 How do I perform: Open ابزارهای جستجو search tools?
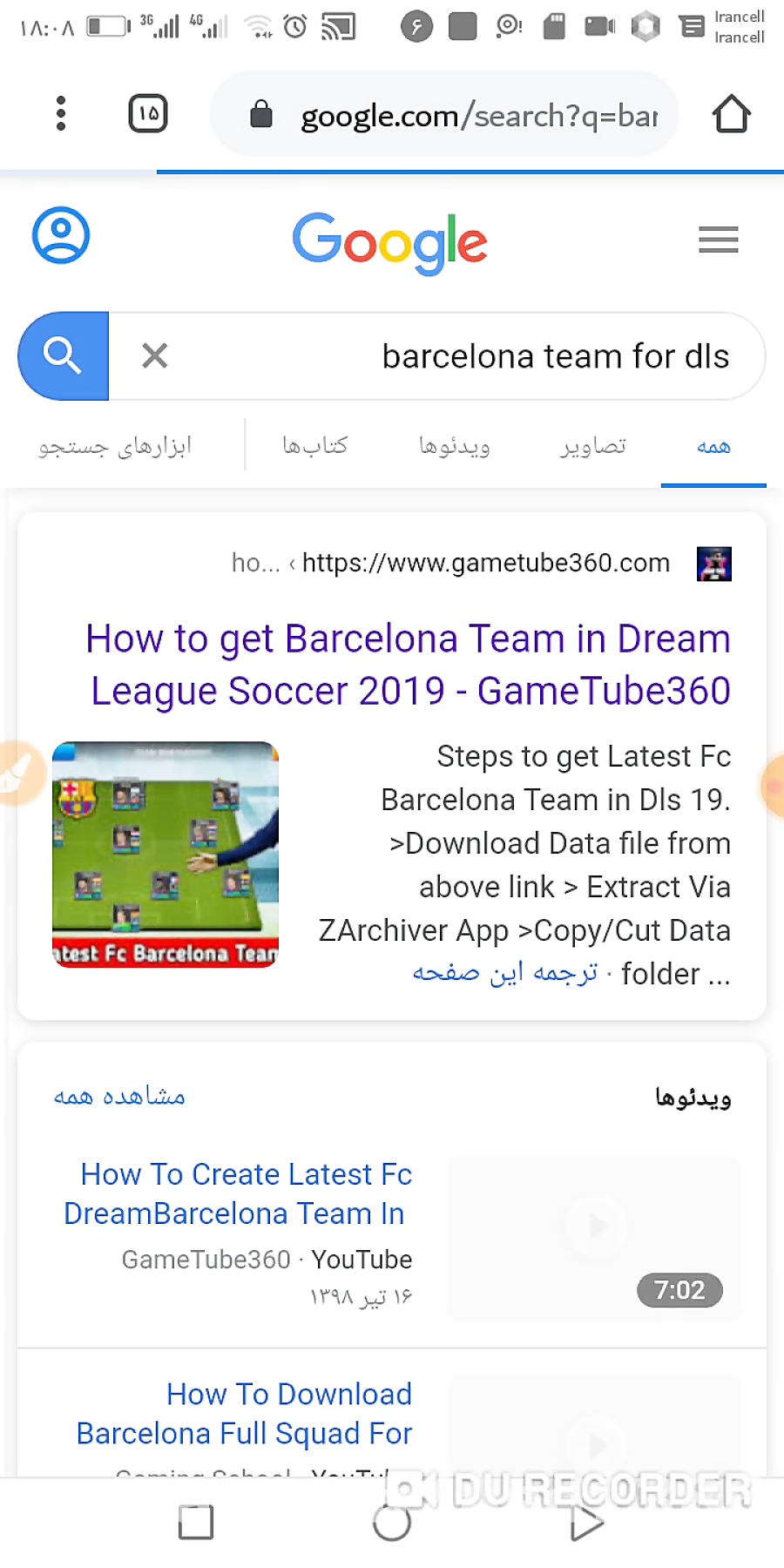pyautogui.click(x=114, y=446)
